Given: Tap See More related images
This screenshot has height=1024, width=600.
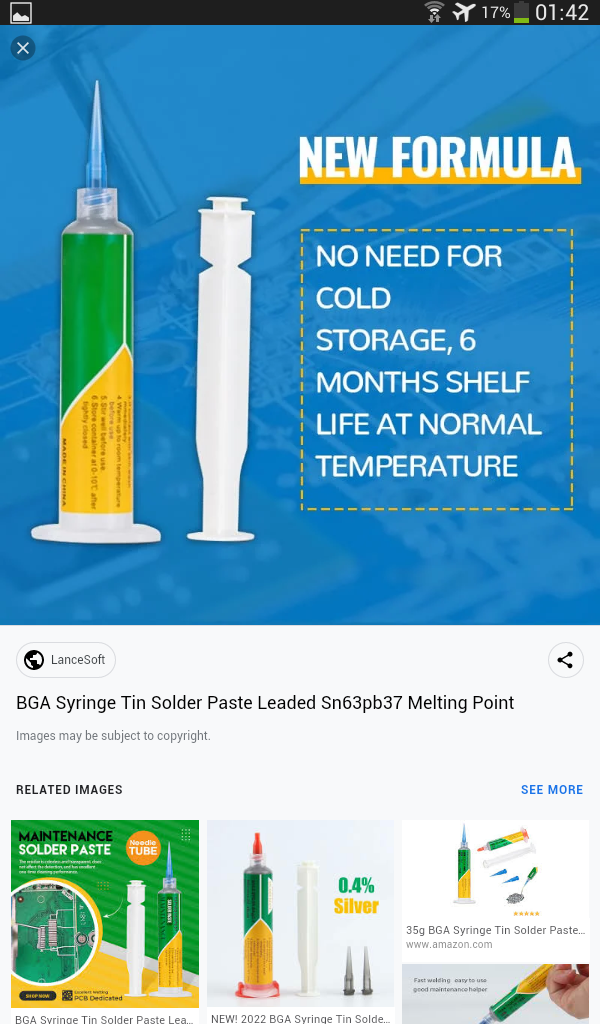Looking at the screenshot, I should point(551,789).
